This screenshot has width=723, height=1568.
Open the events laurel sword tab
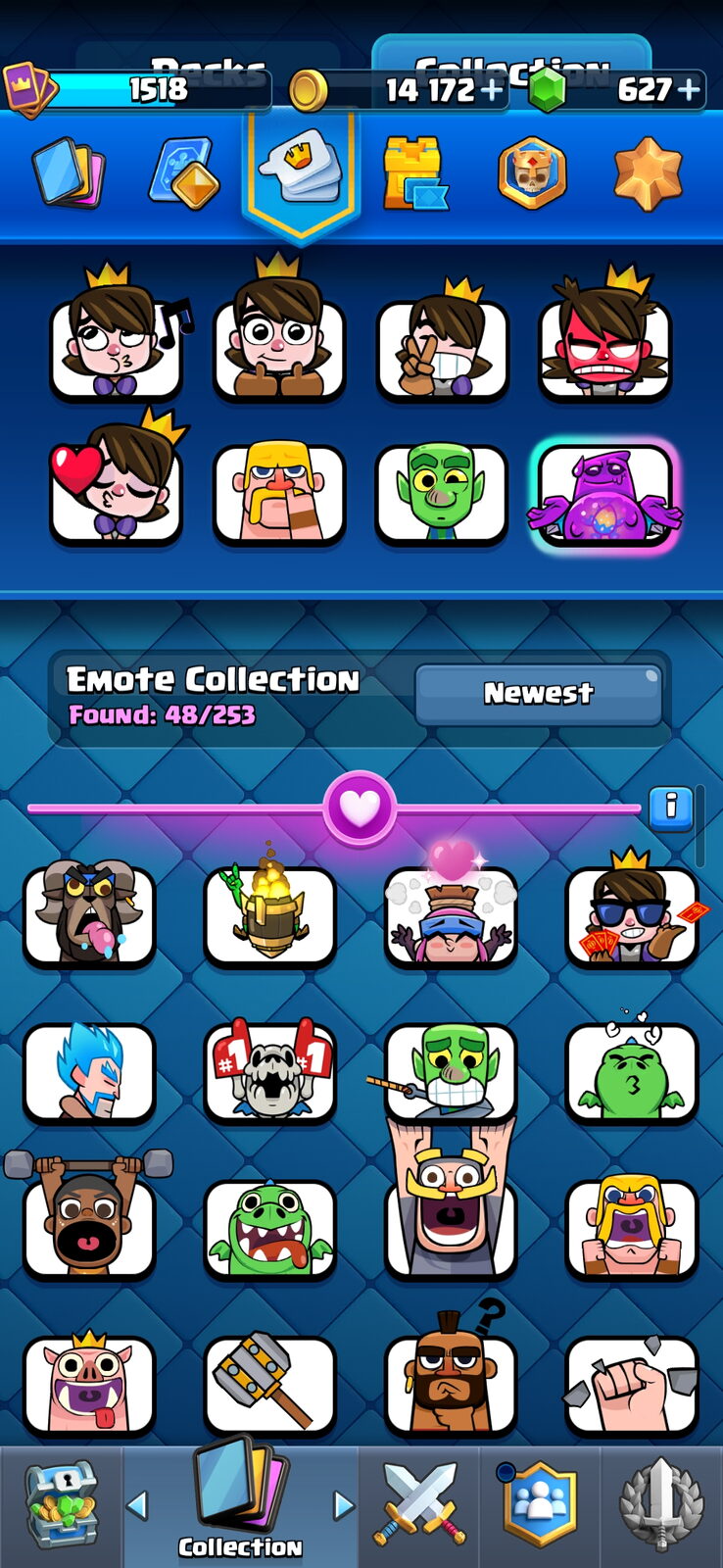pos(661,1504)
